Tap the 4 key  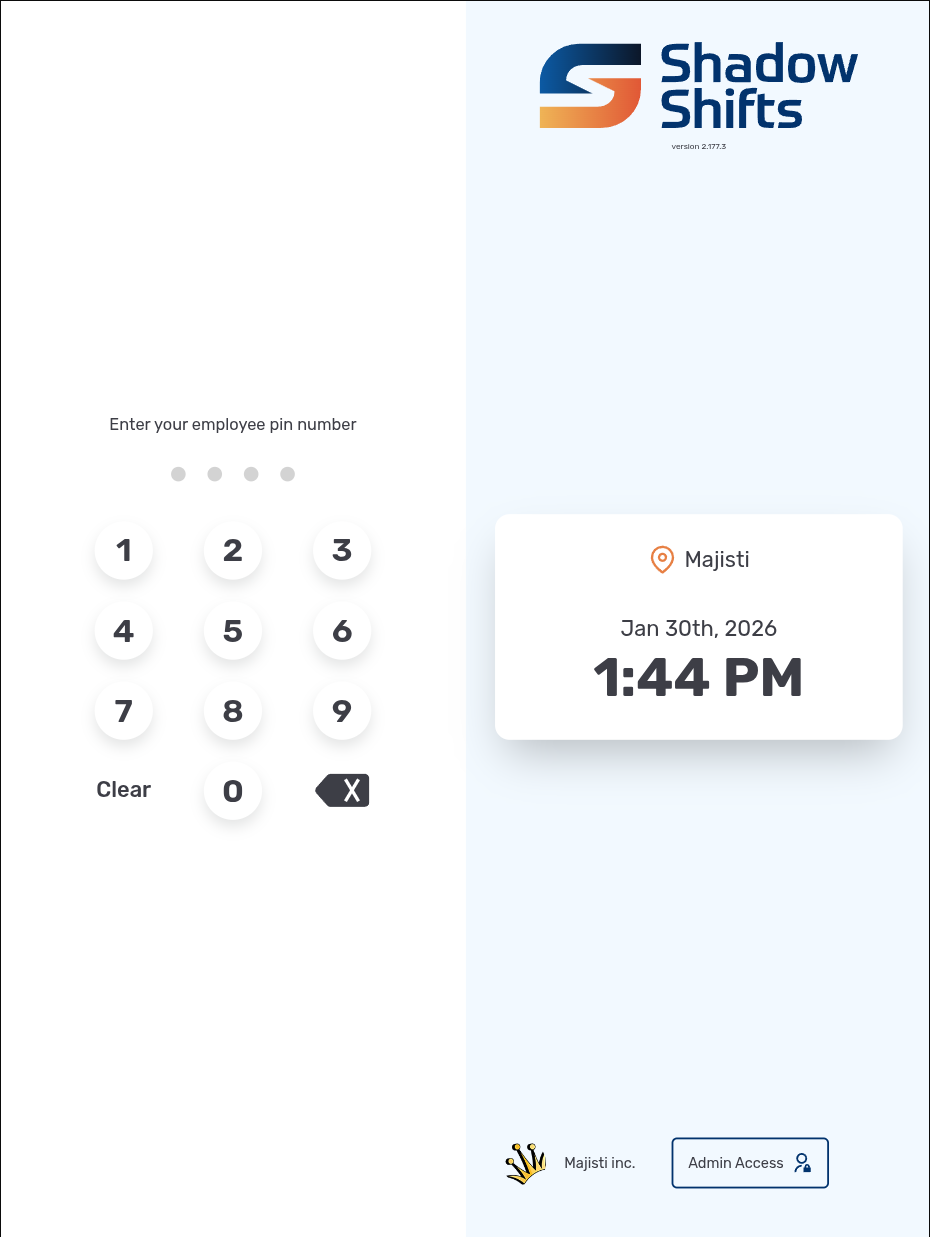[x=124, y=631]
